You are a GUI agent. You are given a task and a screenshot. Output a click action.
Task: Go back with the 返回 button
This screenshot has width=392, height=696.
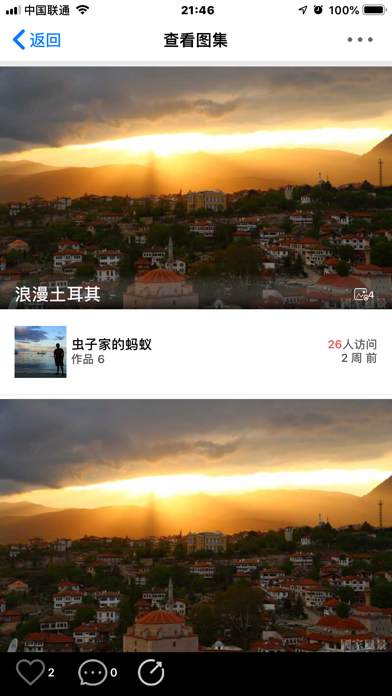36,40
